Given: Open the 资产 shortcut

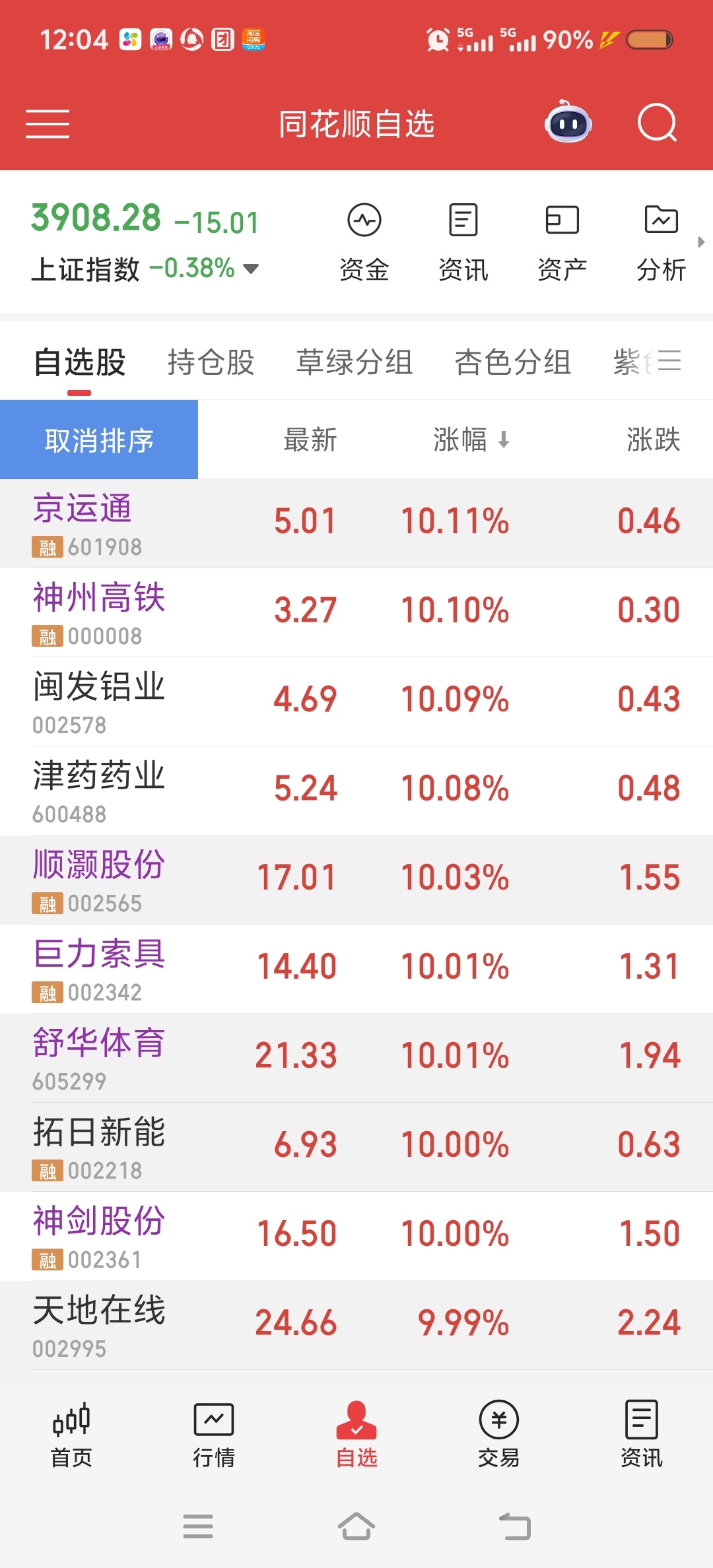Looking at the screenshot, I should [562, 242].
